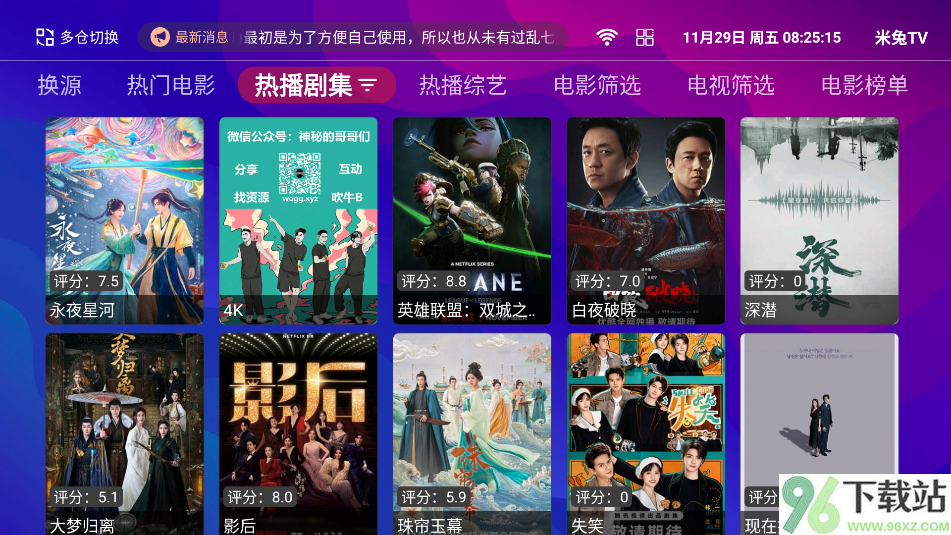This screenshot has width=951, height=535.
Task: Select the 热播剧集 tab
Action: click(x=316, y=86)
